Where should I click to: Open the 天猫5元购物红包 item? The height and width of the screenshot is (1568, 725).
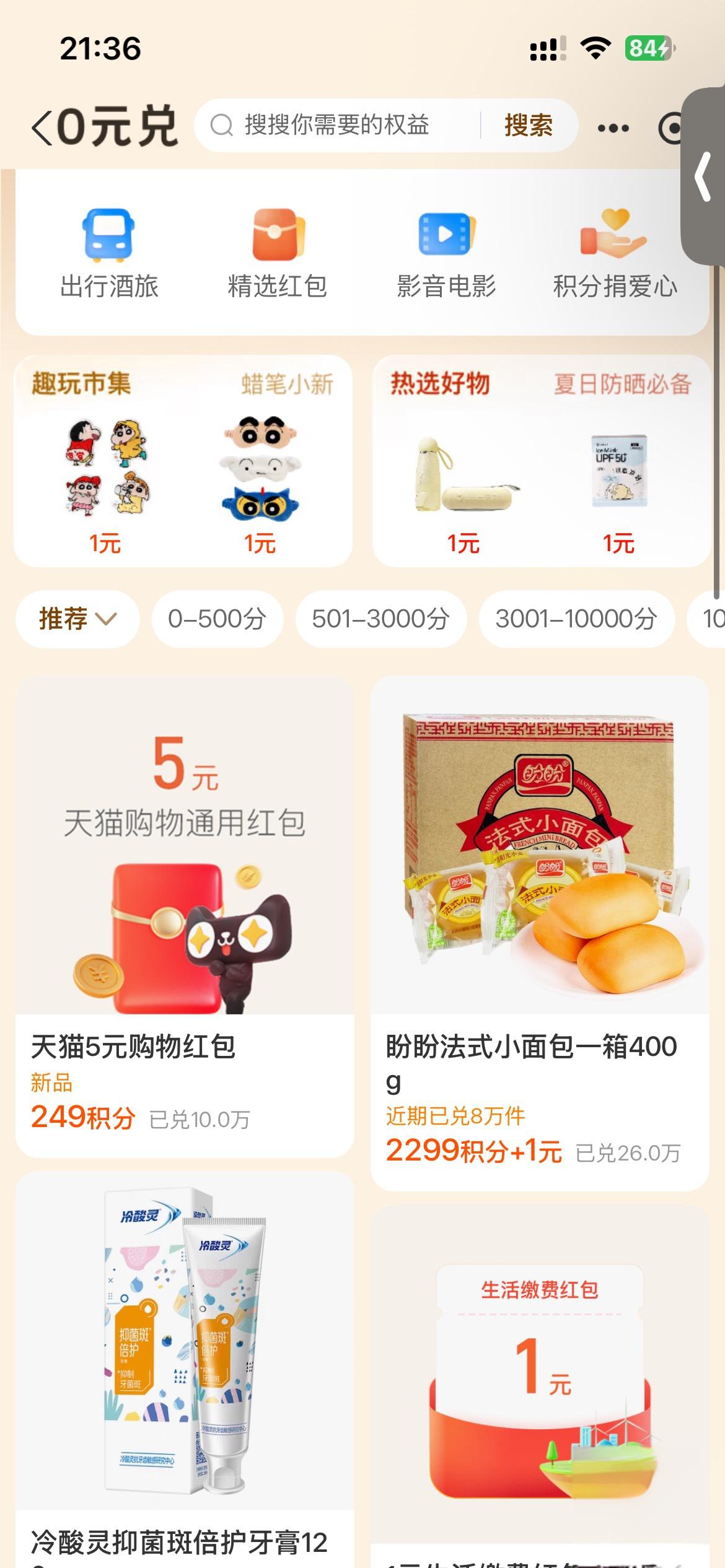point(185,917)
